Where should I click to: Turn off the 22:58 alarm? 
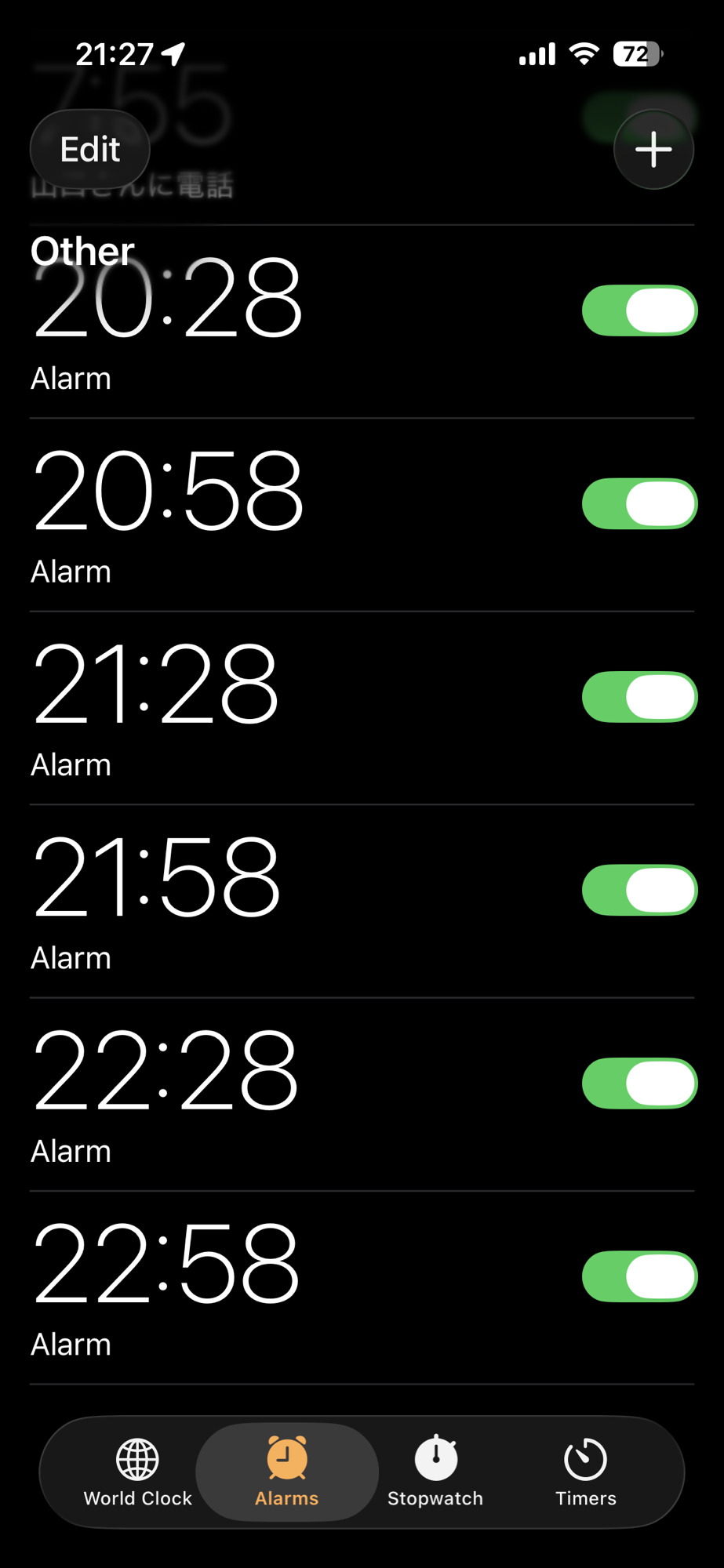click(639, 1276)
